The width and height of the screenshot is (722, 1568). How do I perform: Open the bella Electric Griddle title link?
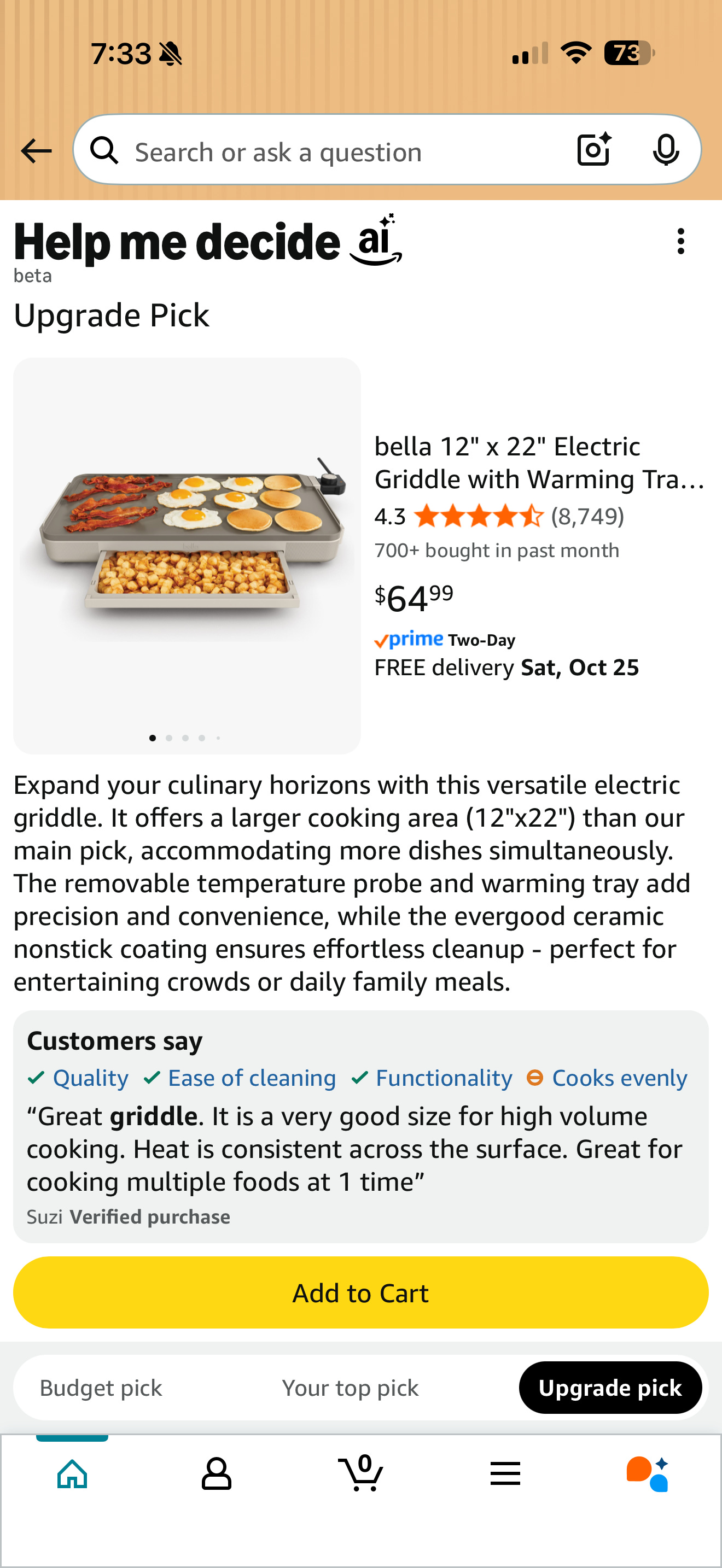click(x=539, y=463)
